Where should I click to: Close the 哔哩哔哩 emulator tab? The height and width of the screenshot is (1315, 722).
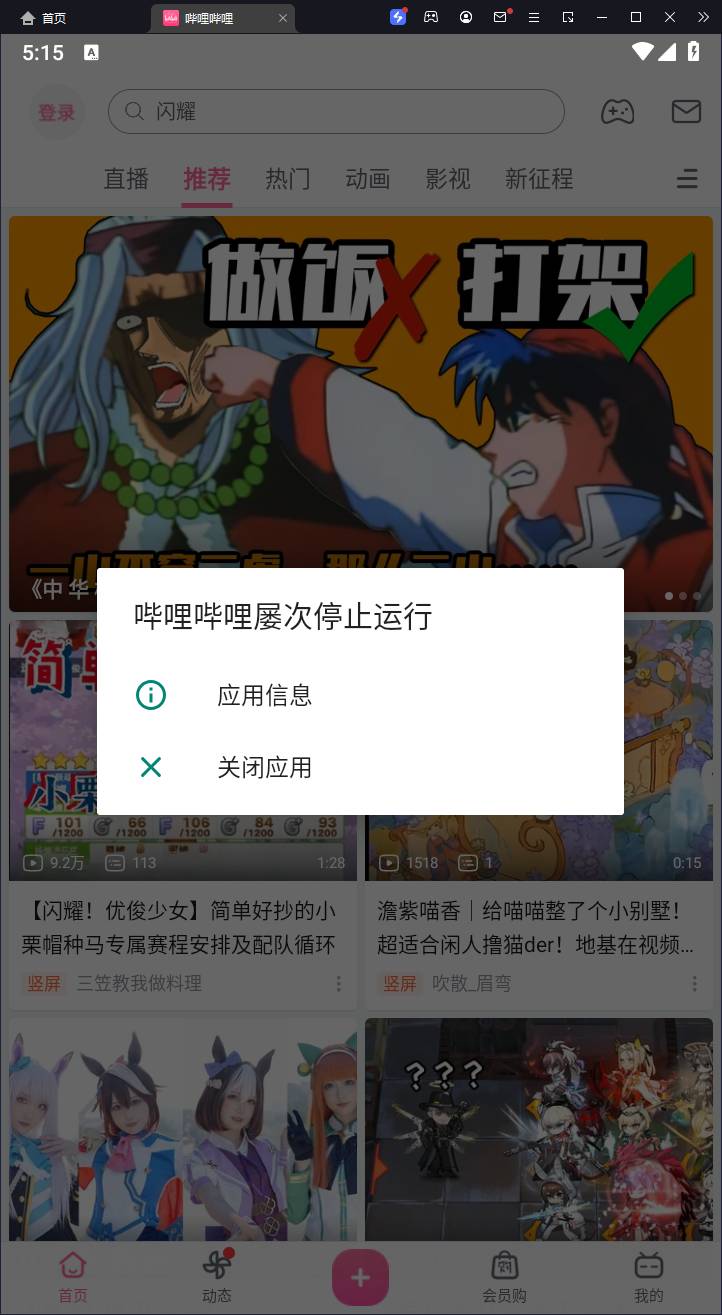[x=282, y=18]
